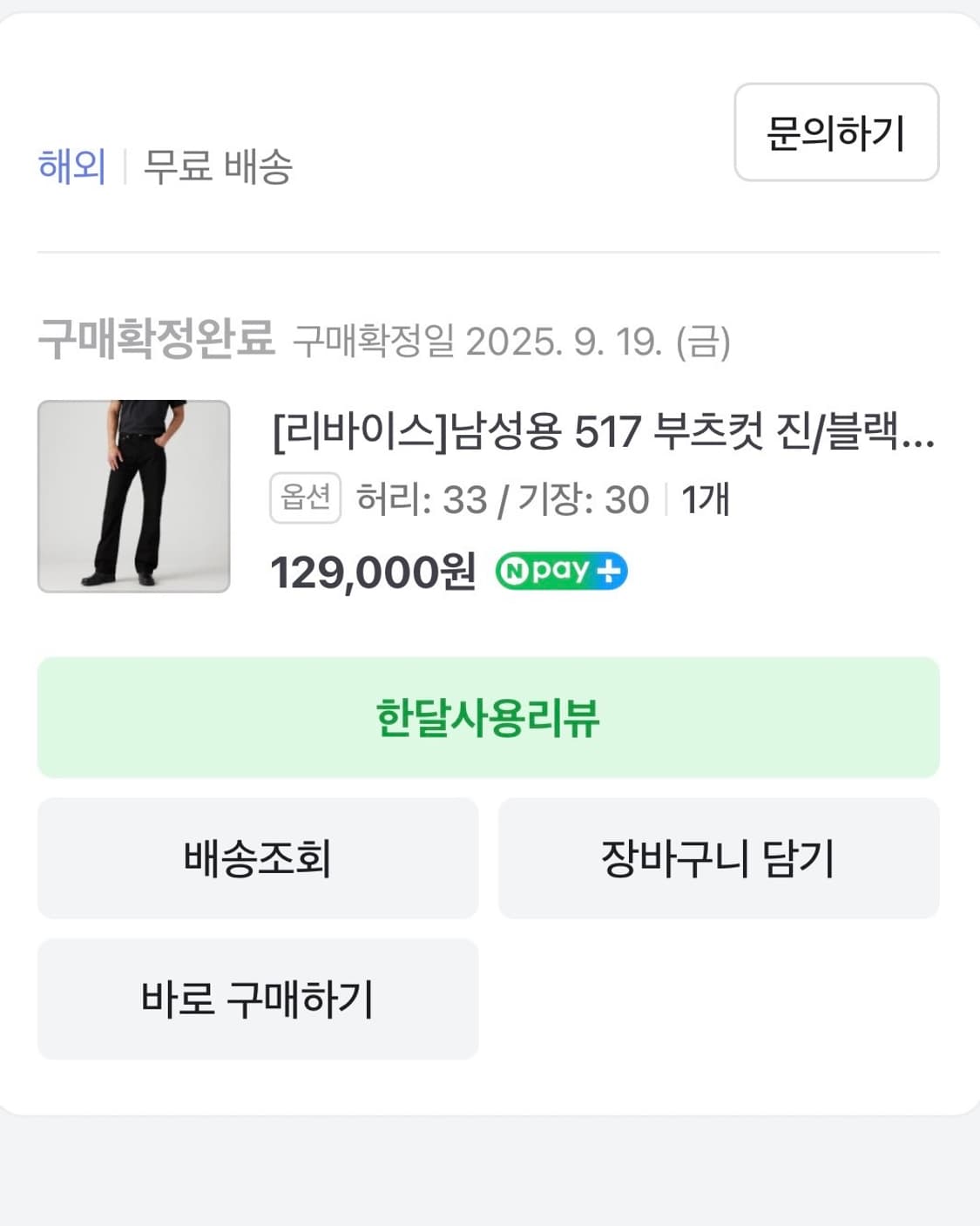Viewport: 980px width, 1226px height.
Task: Open 배송조회 to track the delivery
Action: (x=256, y=858)
